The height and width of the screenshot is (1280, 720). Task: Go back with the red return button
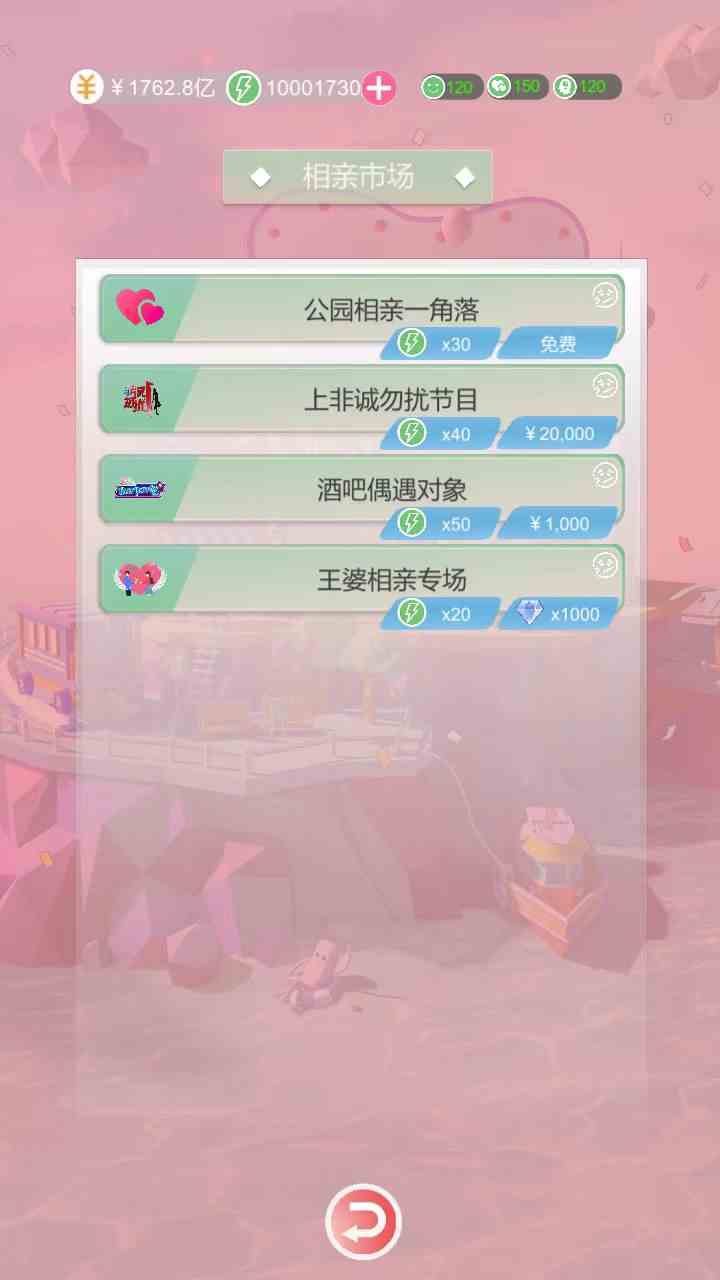tap(362, 1221)
